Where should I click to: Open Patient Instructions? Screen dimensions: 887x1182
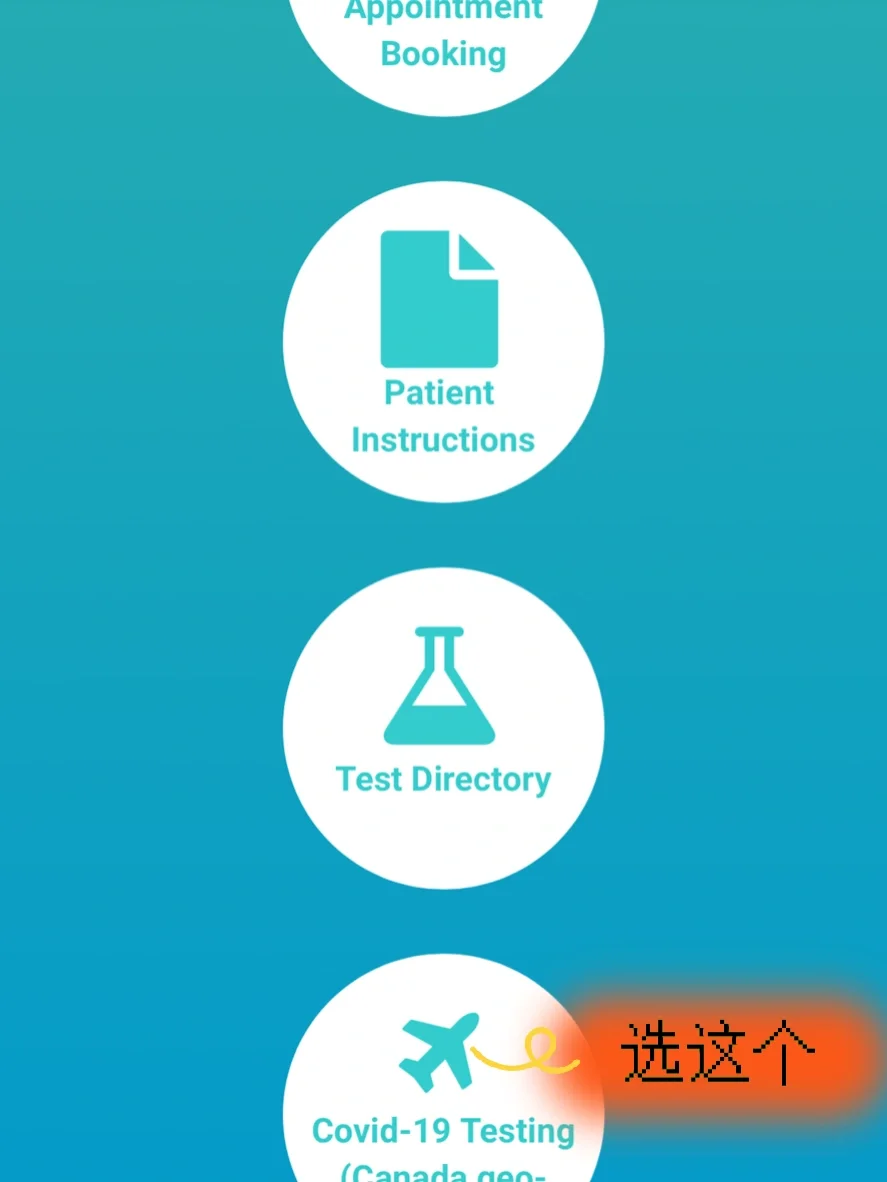443,342
